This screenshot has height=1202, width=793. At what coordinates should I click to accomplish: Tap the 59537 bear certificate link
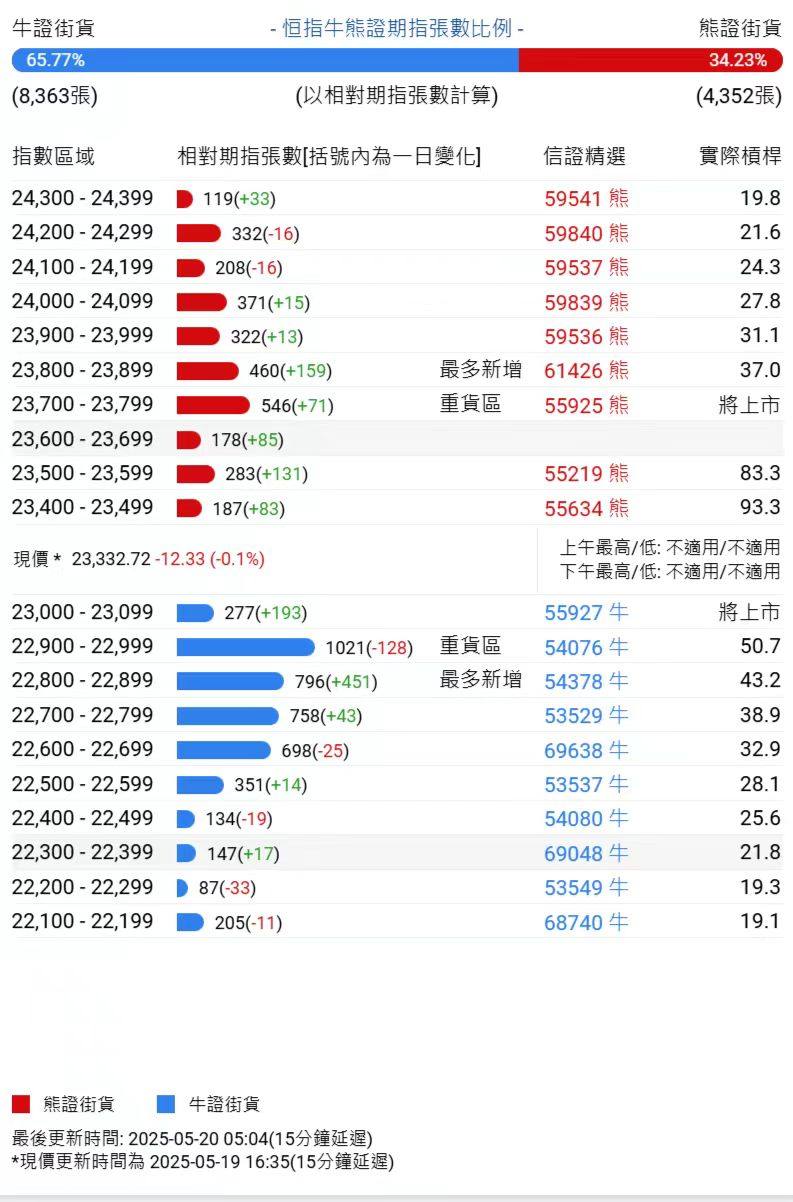[586, 268]
